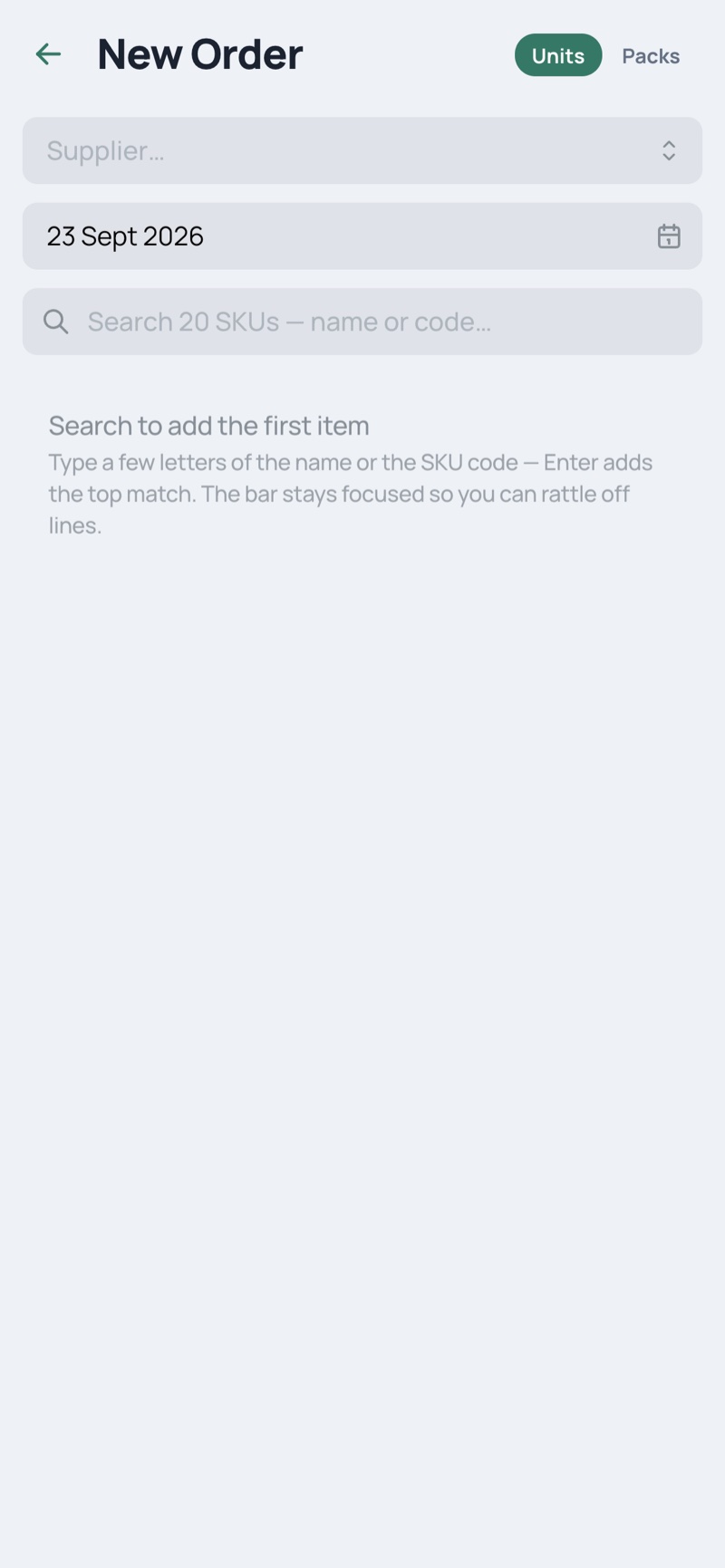Switch to Packs mode
Viewport: 725px width, 1568px height.
point(651,55)
